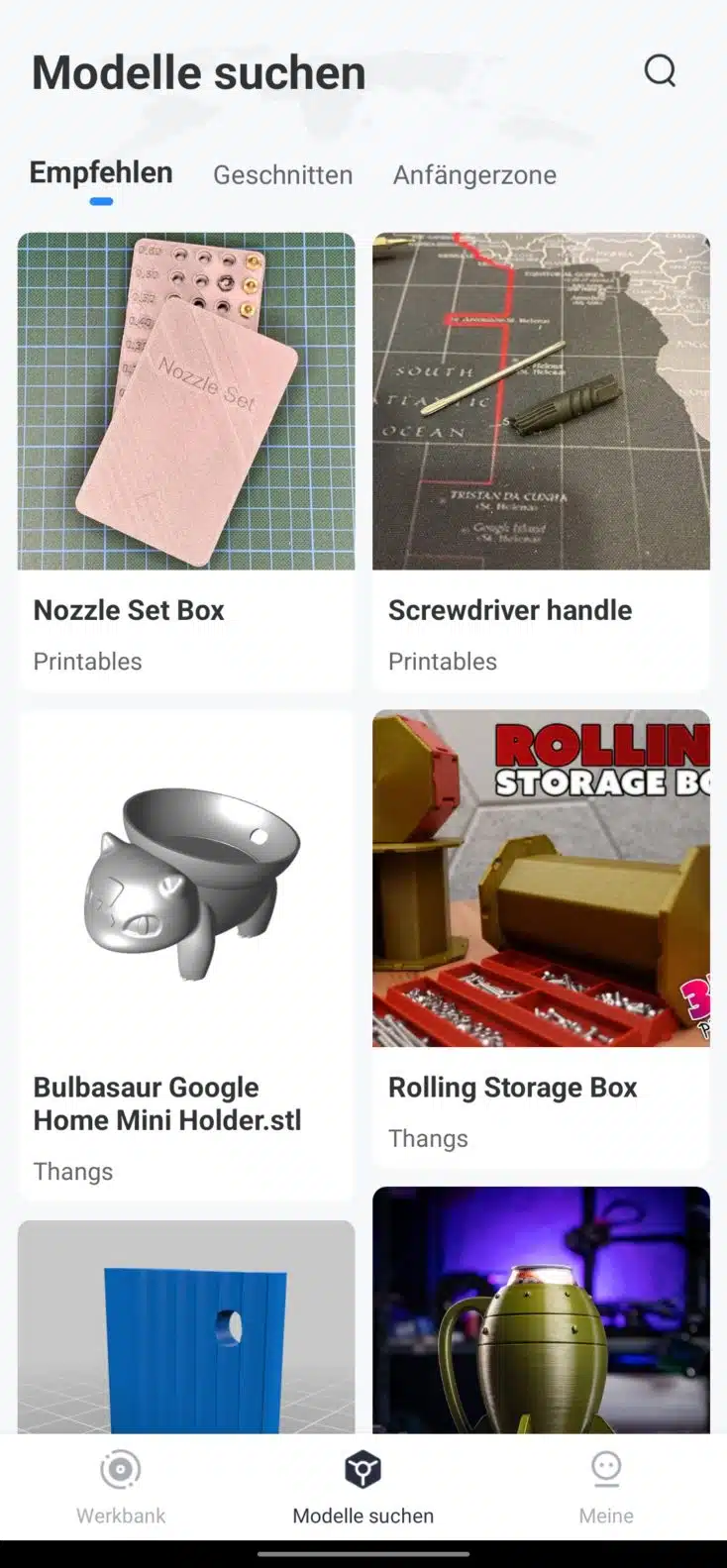Click the magnifier to search for models

(660, 70)
